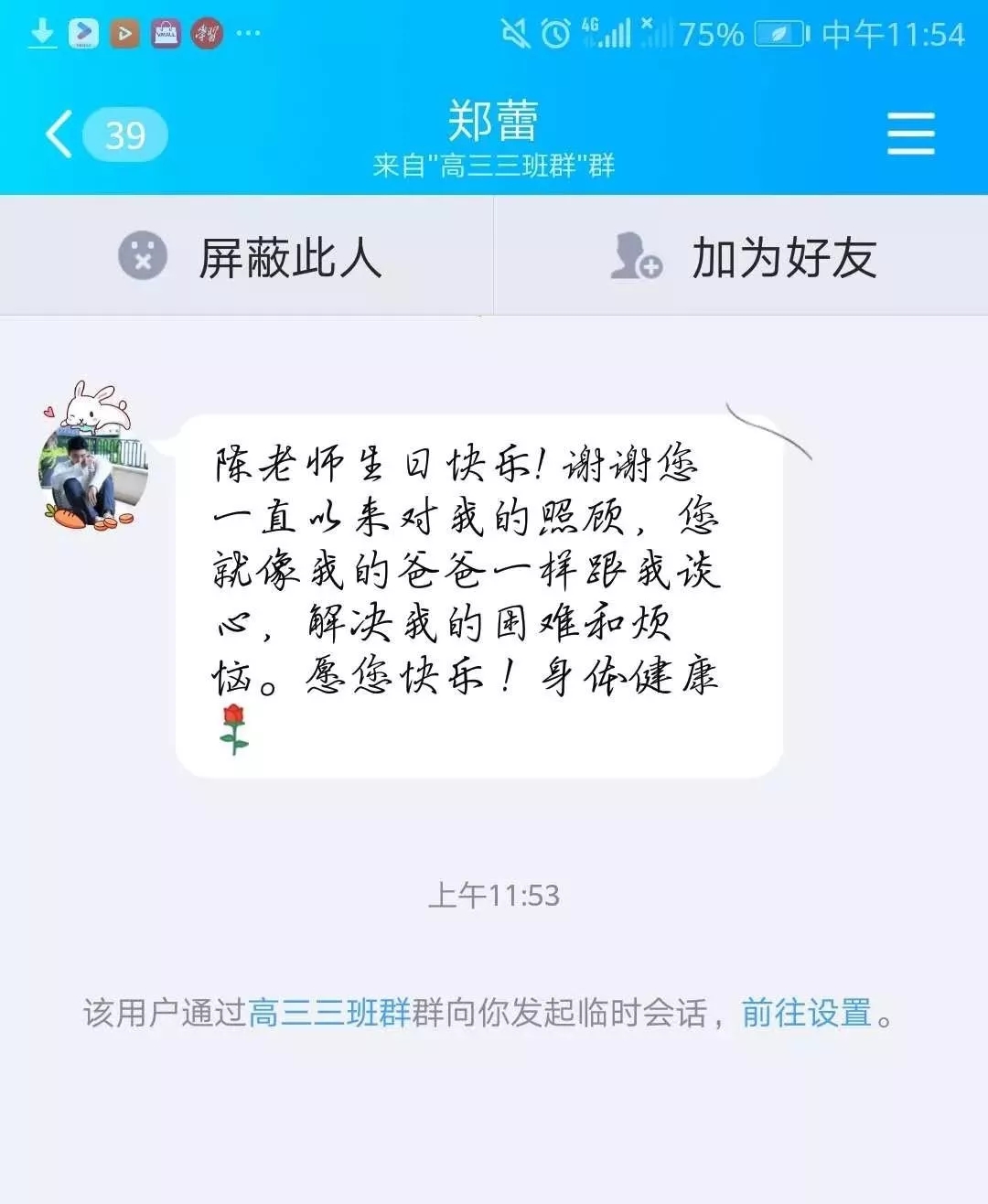
Task: Open the three-line menu for 郑蕾
Action: [910, 134]
